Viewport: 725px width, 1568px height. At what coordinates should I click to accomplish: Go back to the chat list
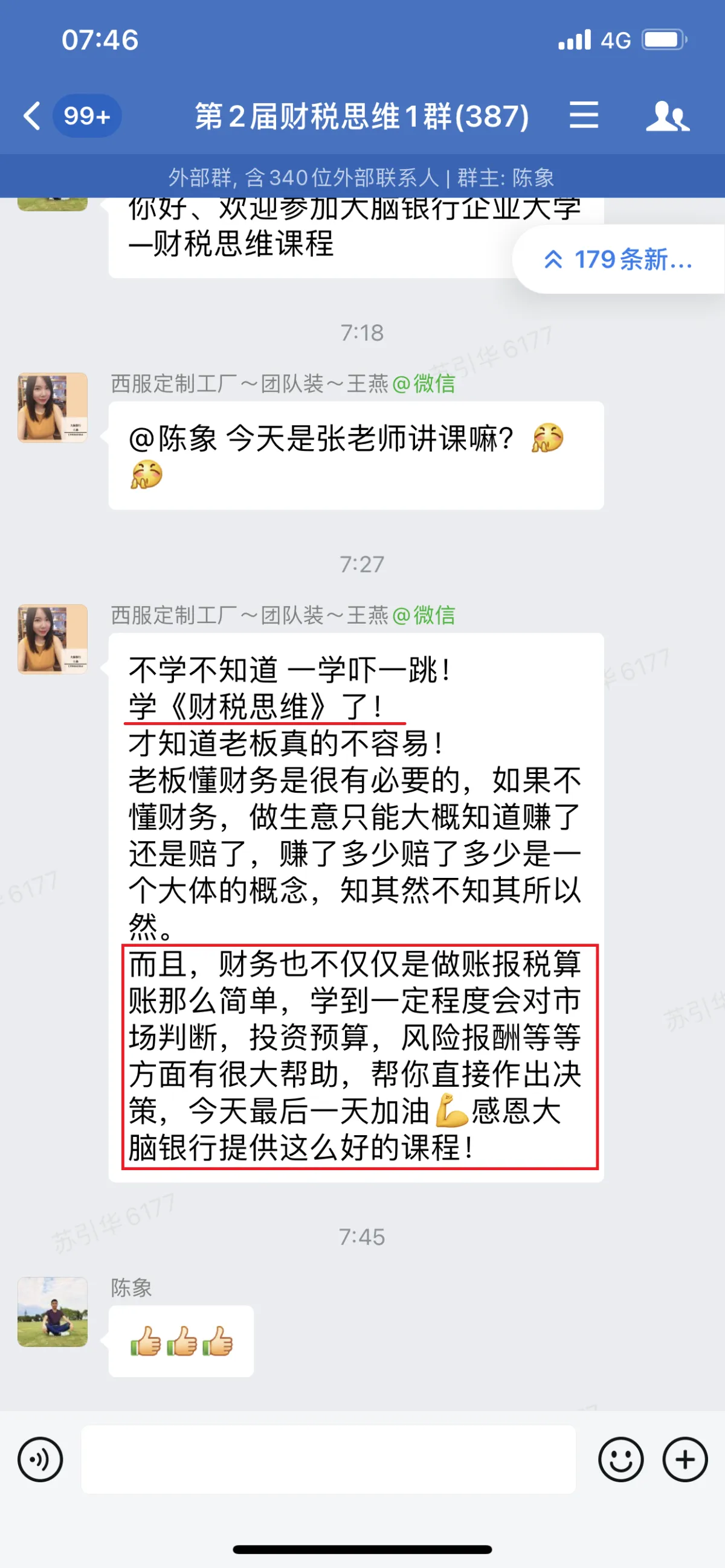pos(31,116)
